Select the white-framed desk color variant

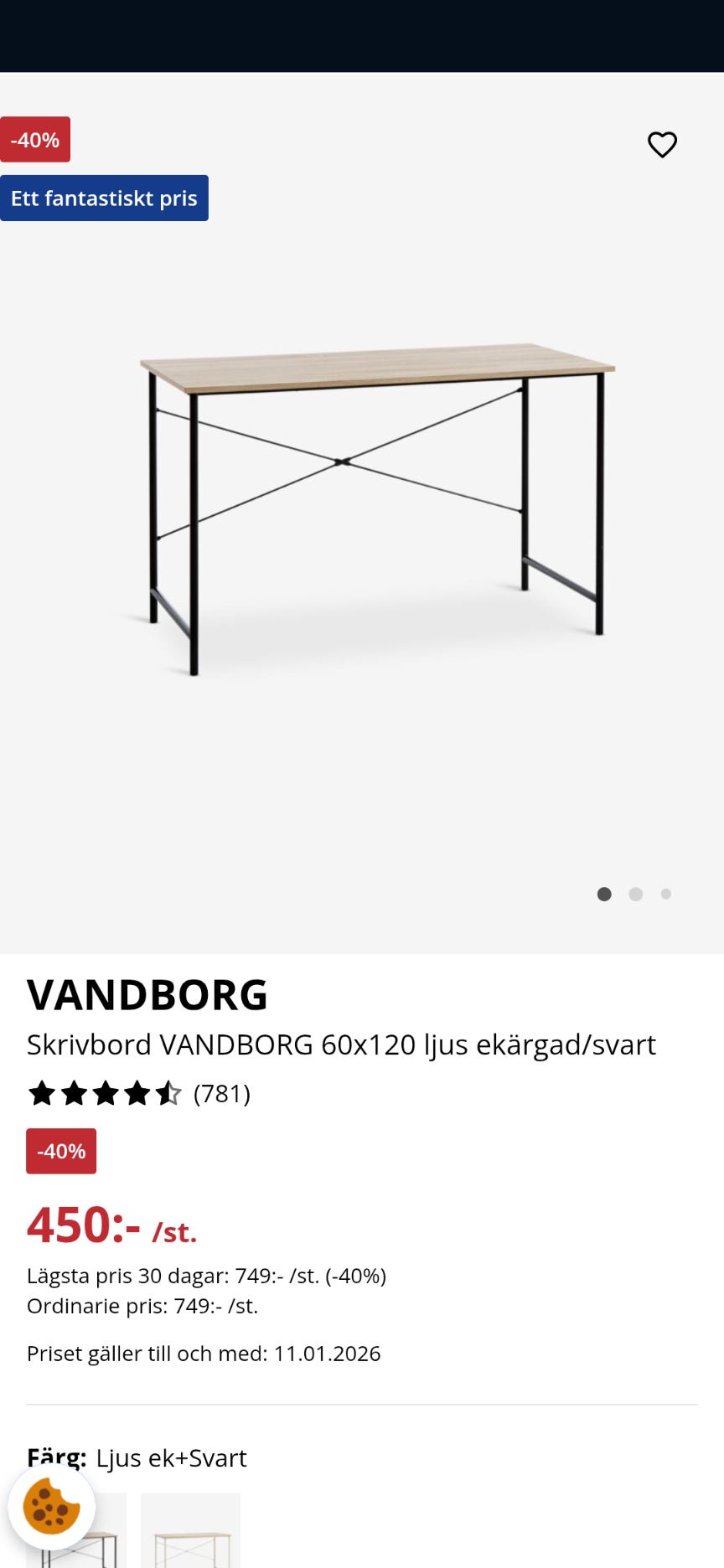[190, 1531]
